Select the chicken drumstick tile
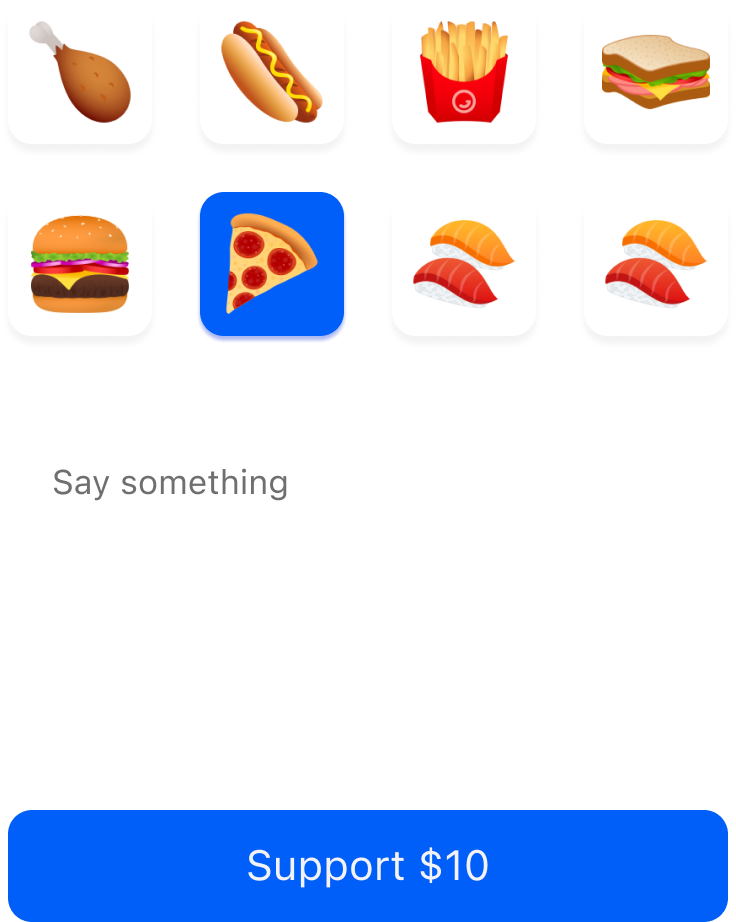The image size is (736, 922). tap(80, 72)
